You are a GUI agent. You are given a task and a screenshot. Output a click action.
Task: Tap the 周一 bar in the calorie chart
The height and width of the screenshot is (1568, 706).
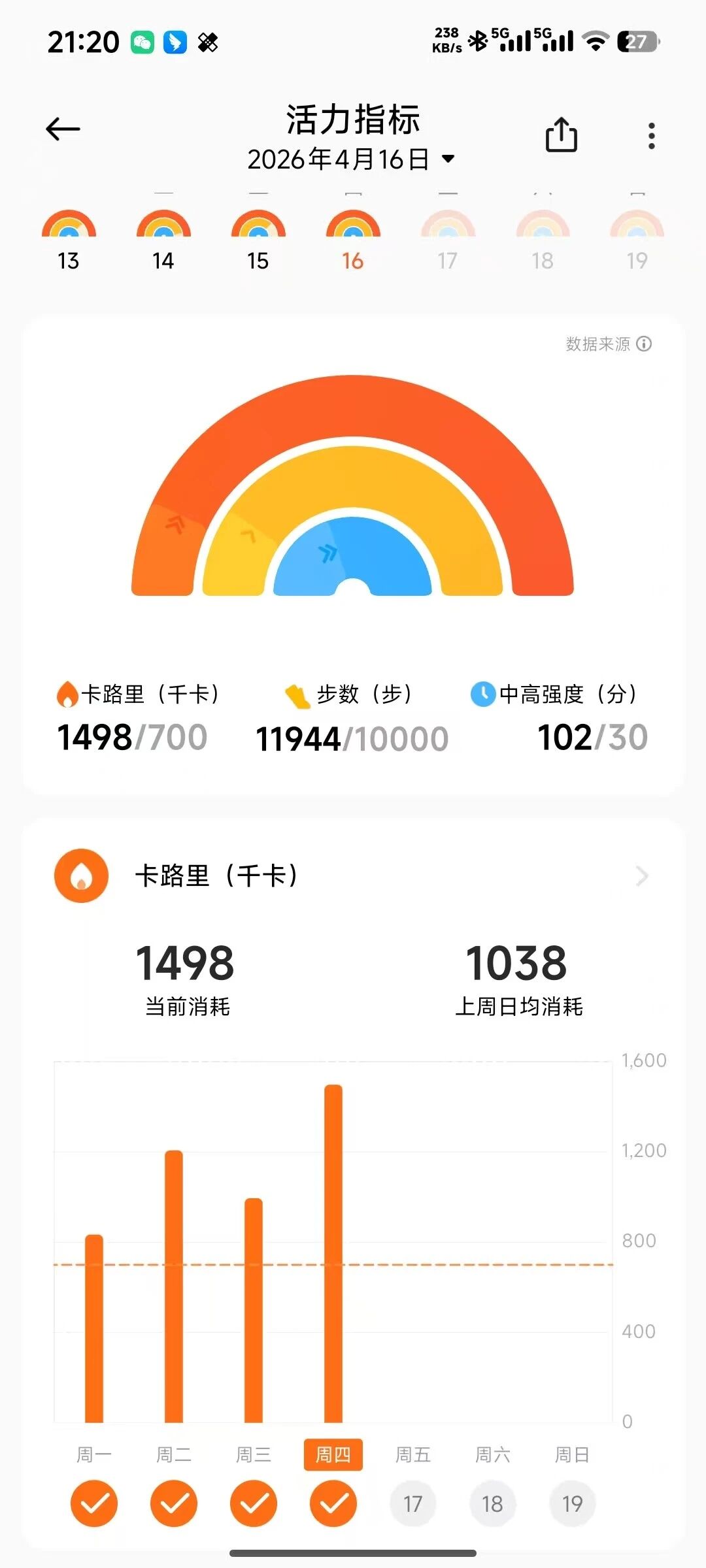pos(94,1328)
